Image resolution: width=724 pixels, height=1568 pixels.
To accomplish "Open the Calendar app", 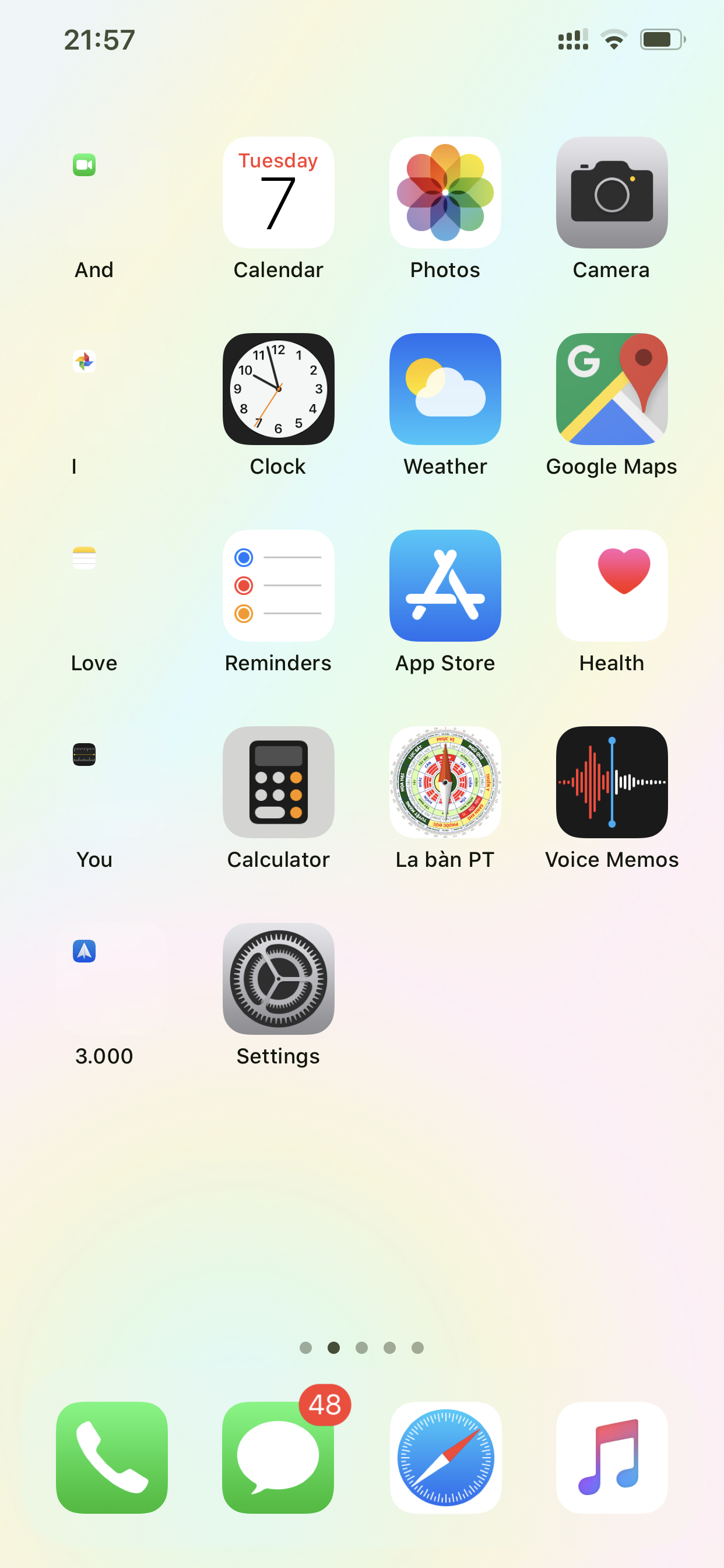I will pyautogui.click(x=278, y=192).
